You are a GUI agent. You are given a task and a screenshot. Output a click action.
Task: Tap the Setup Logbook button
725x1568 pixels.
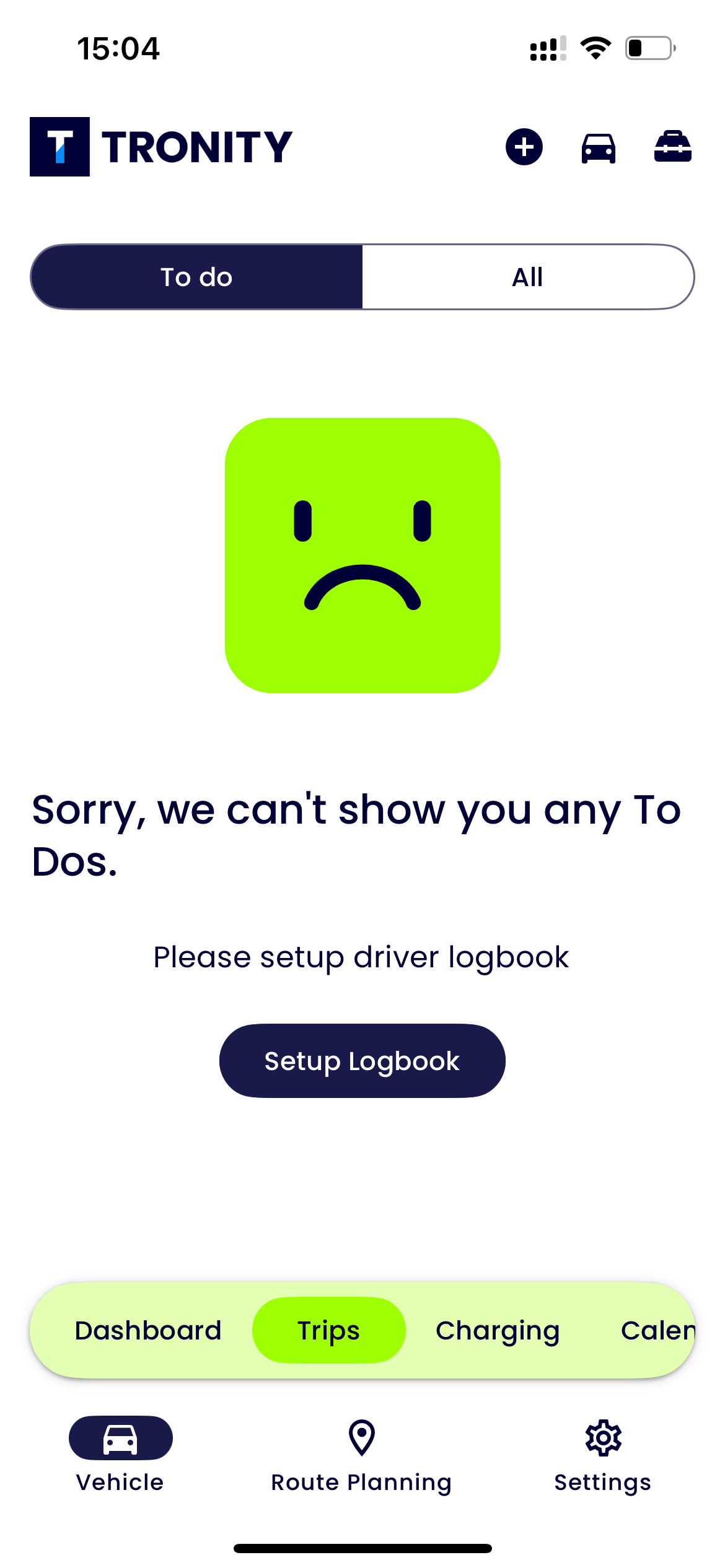click(362, 1061)
